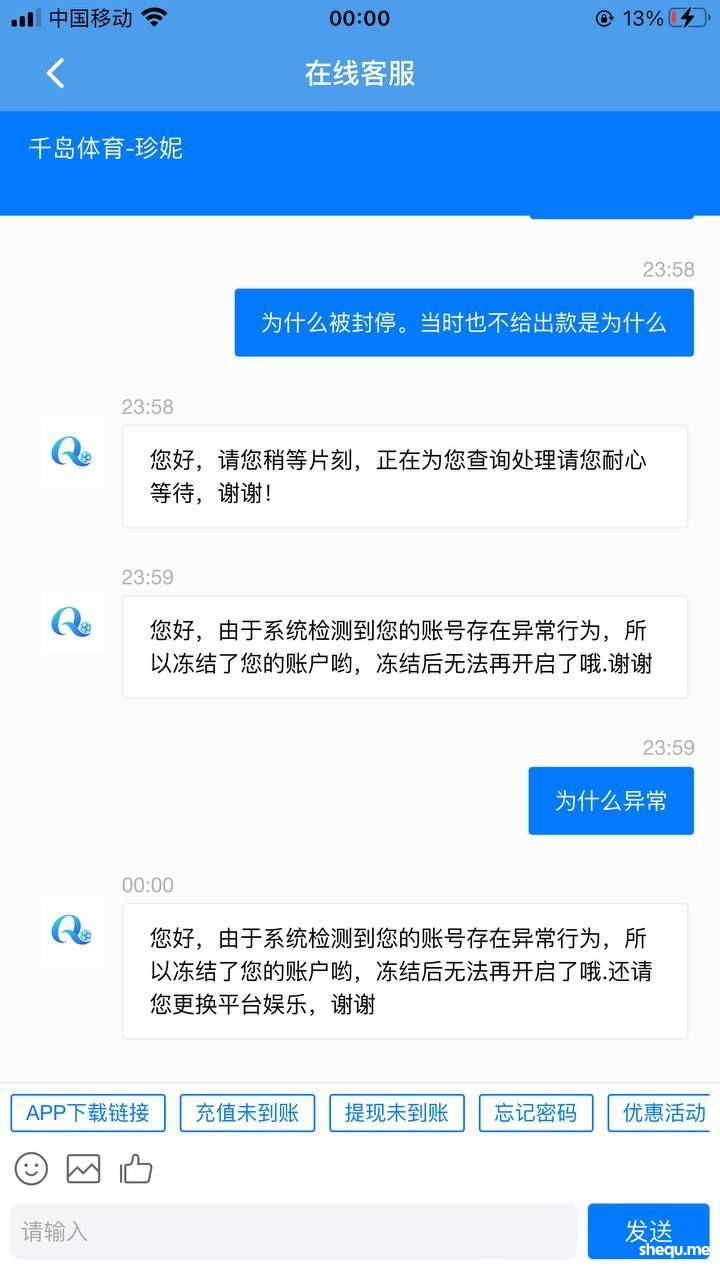
Task: Rate the service with thumbs up
Action: 136,1168
